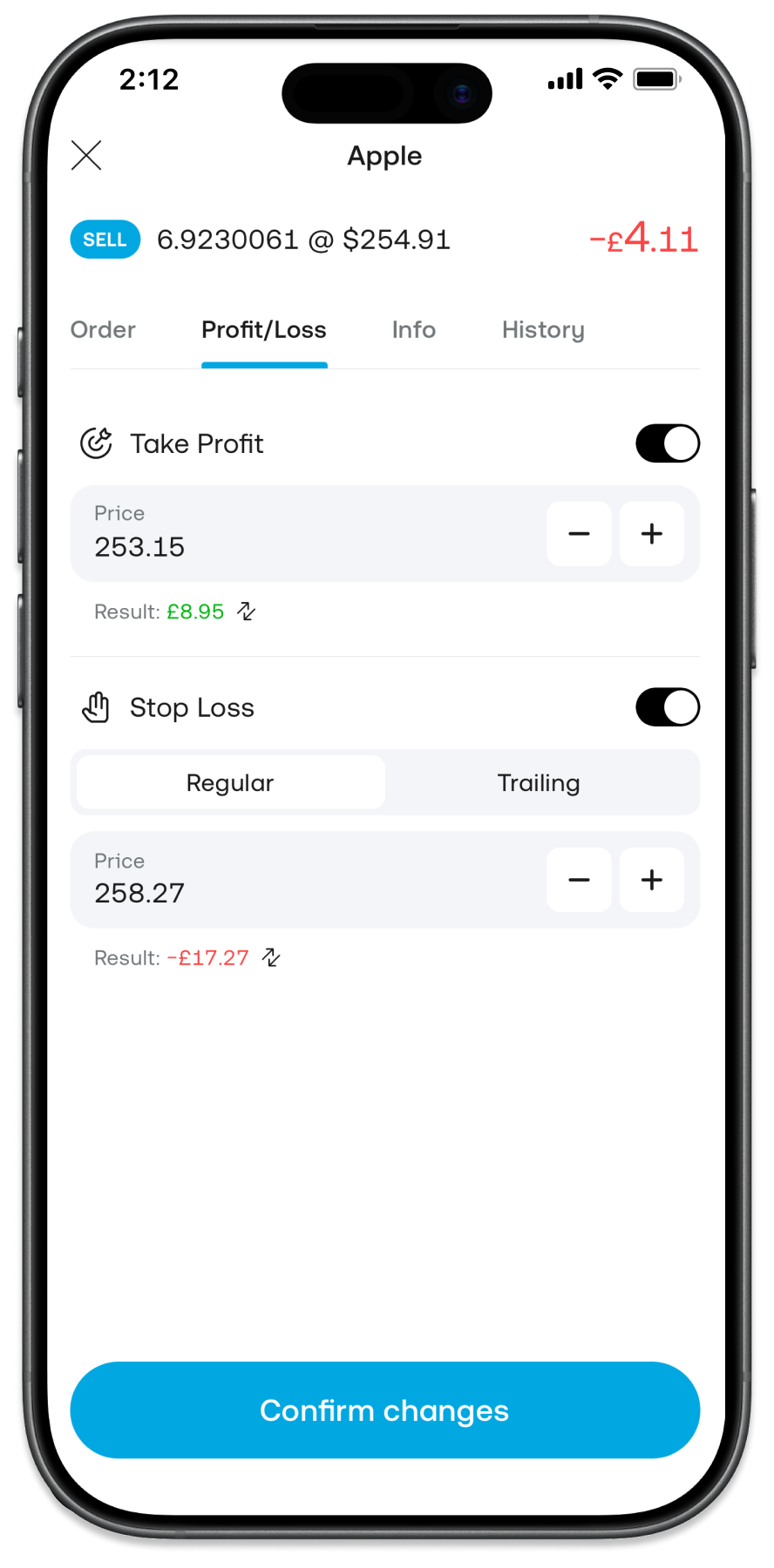Increase the Take Profit price
This screenshot has width=774, height=1568.
pos(652,534)
